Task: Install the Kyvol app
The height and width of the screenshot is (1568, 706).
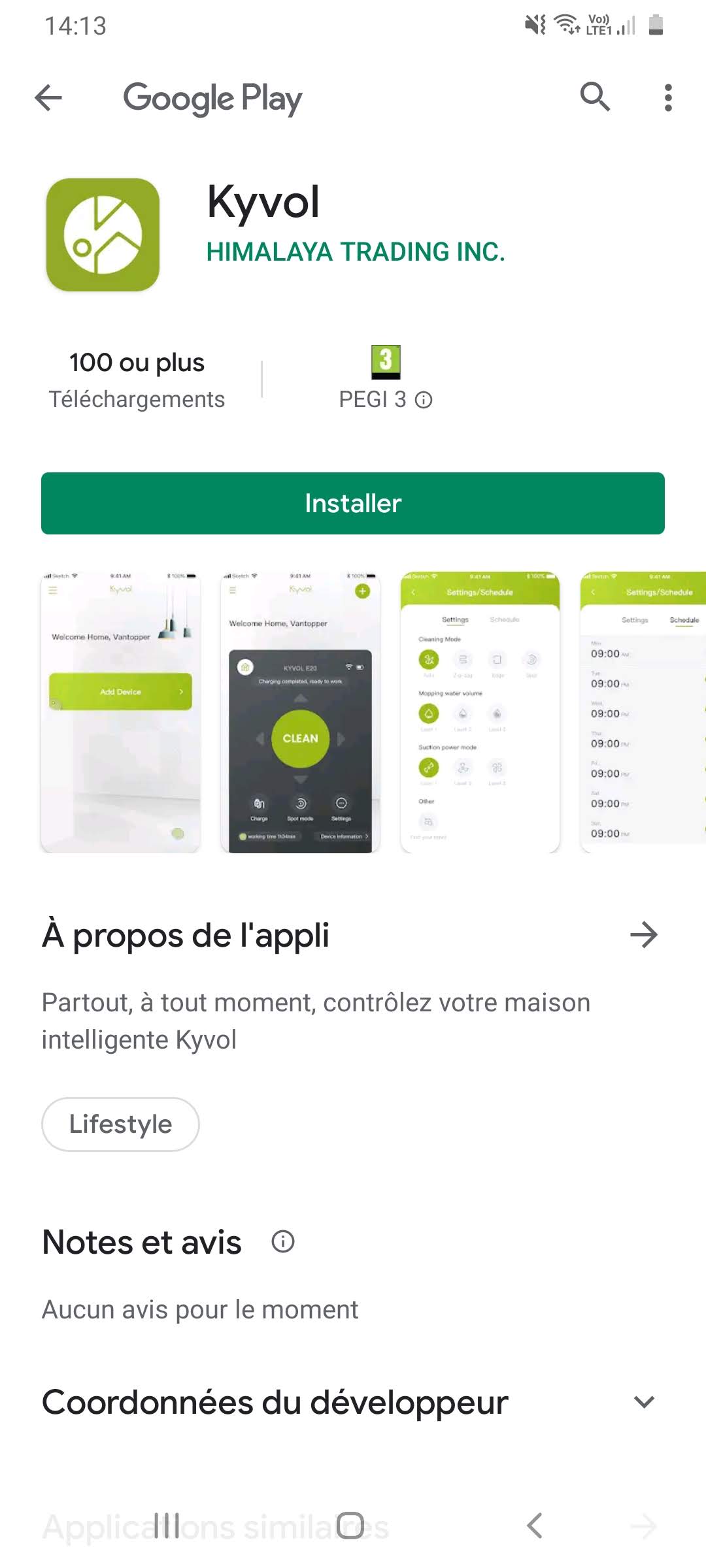Action: pyautogui.click(x=353, y=503)
